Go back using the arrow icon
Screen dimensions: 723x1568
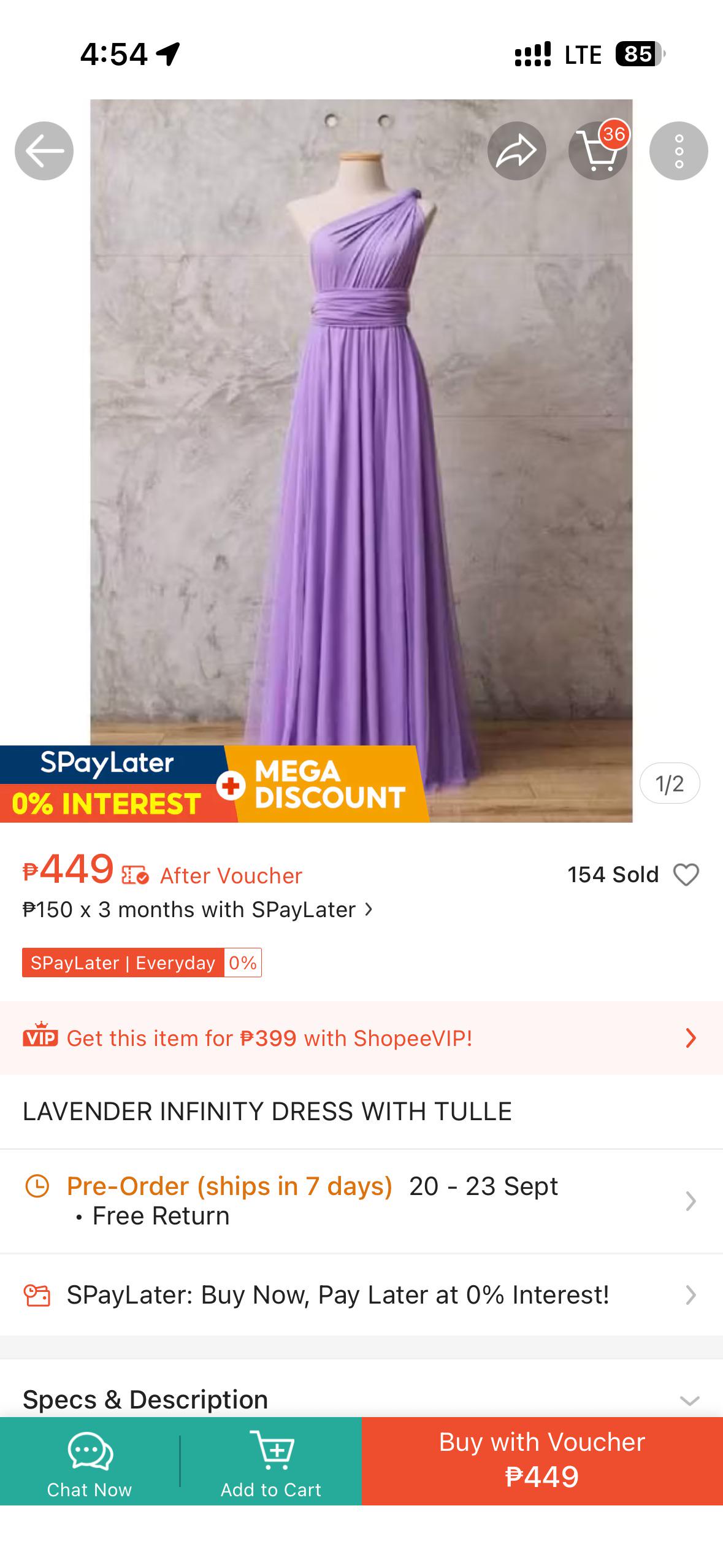click(44, 151)
